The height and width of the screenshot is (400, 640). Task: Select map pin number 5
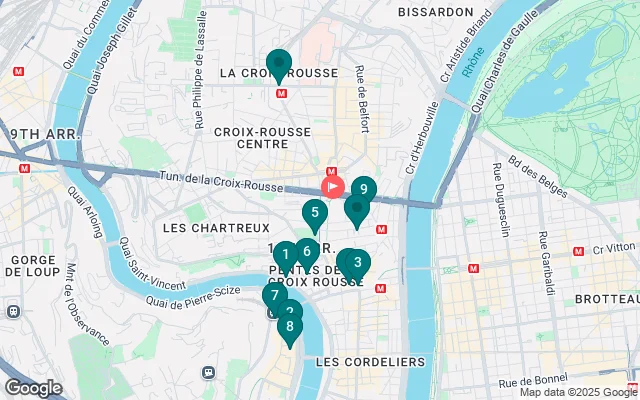pyautogui.click(x=315, y=212)
